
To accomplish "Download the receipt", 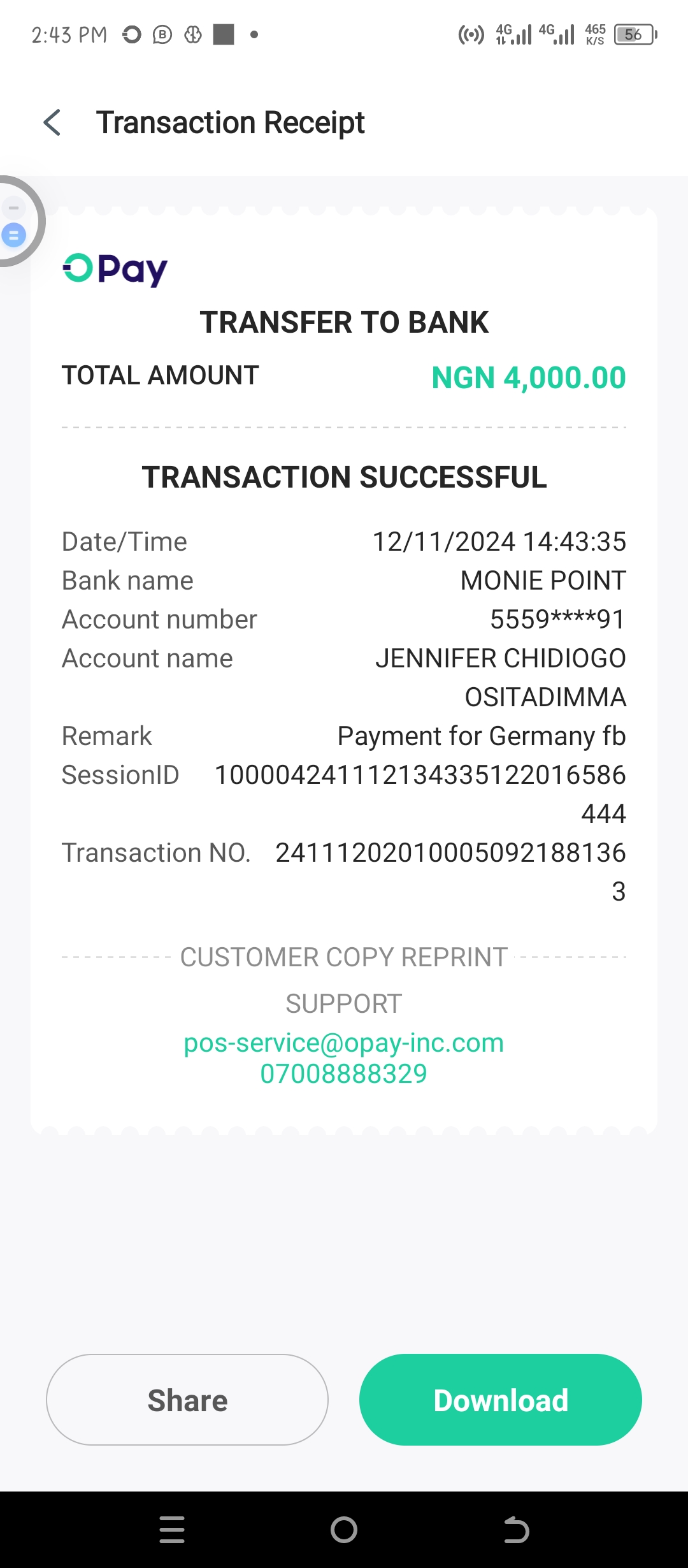I will coord(501,1400).
